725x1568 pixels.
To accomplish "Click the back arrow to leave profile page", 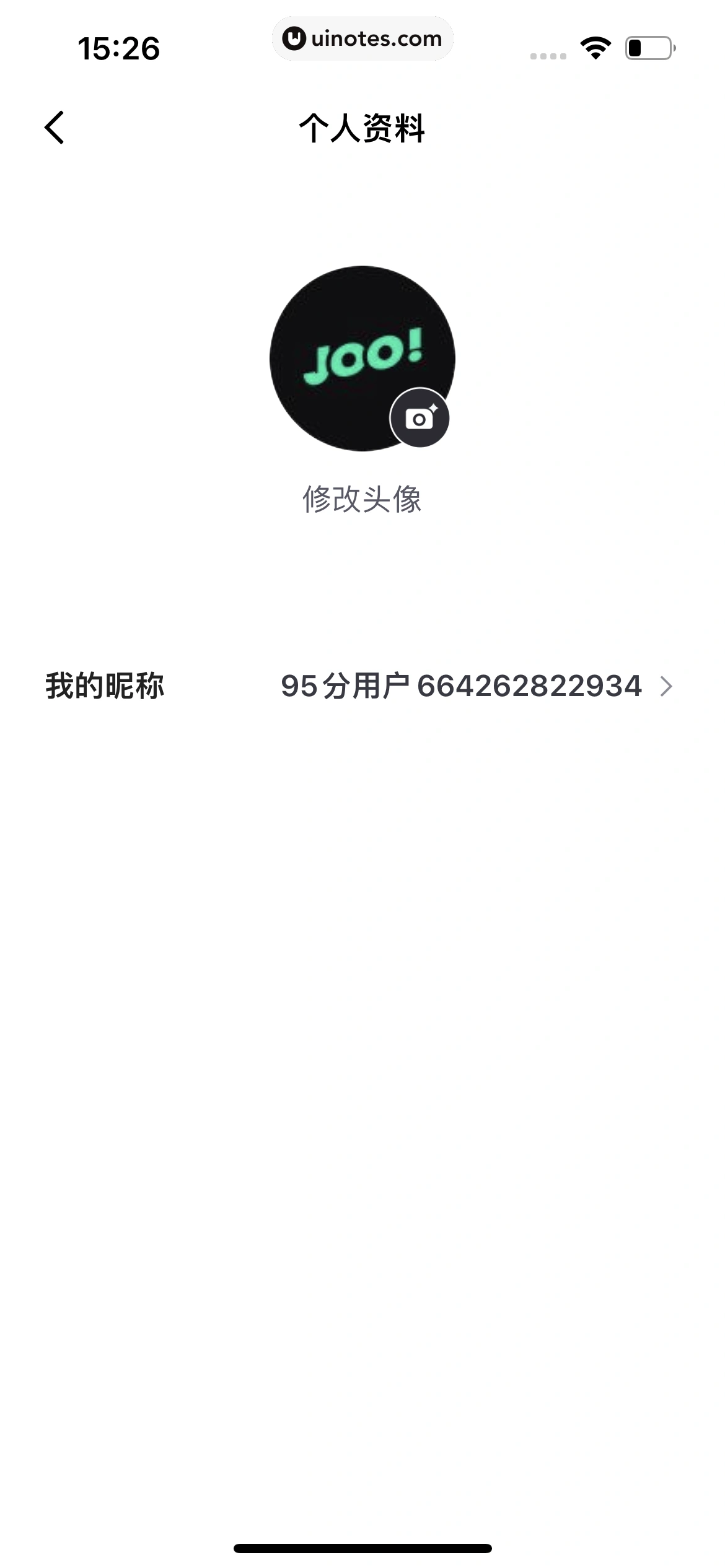I will (x=55, y=128).
